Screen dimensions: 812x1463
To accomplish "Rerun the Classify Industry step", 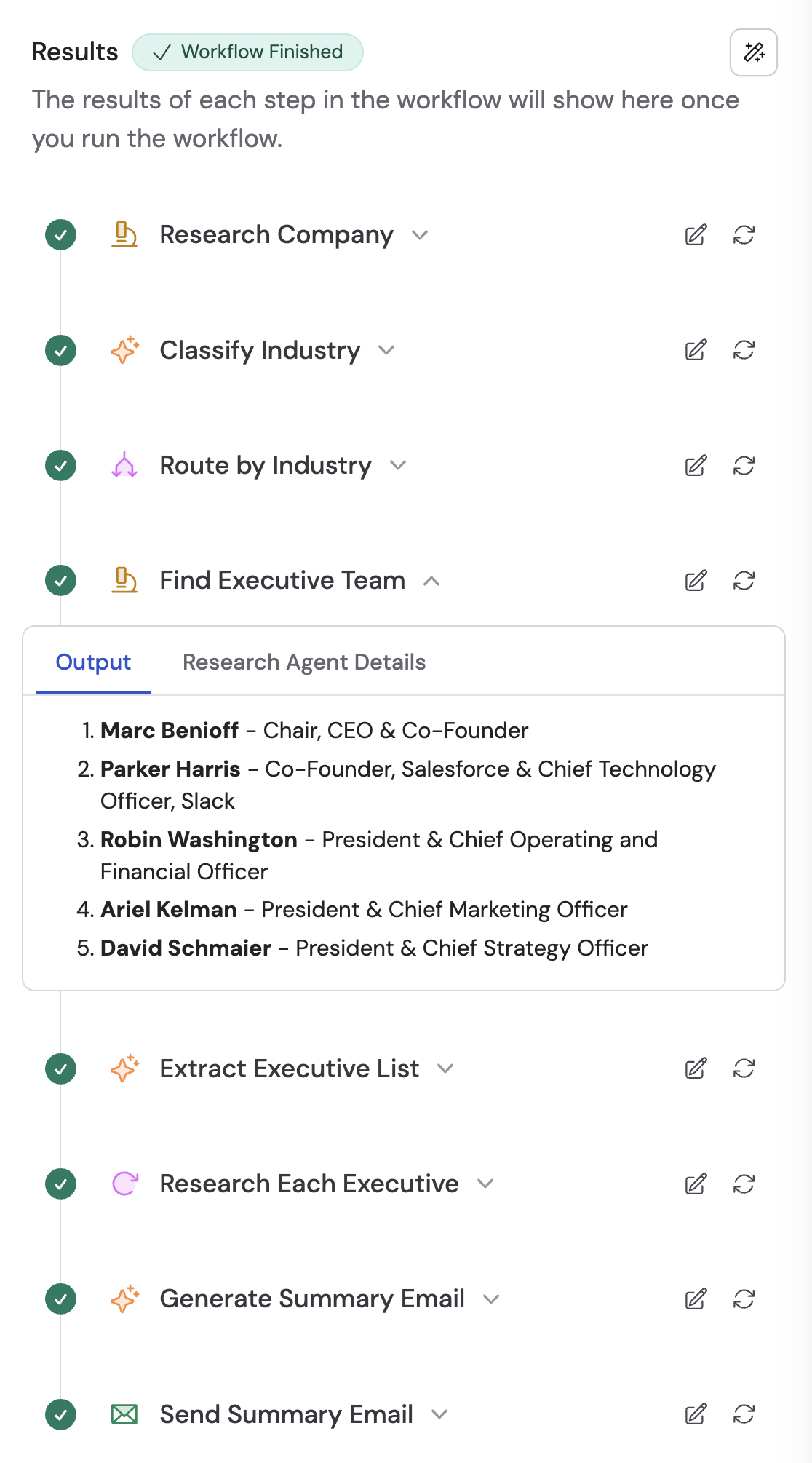I will tap(744, 350).
